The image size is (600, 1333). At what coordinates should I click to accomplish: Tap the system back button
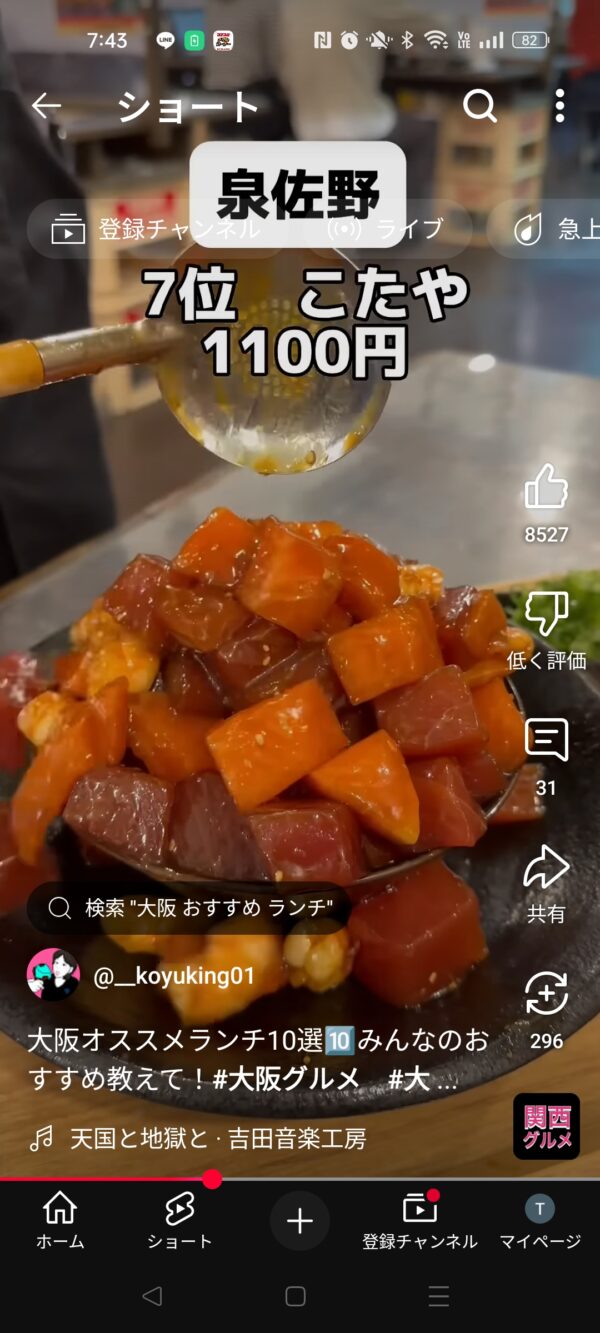coord(152,1297)
